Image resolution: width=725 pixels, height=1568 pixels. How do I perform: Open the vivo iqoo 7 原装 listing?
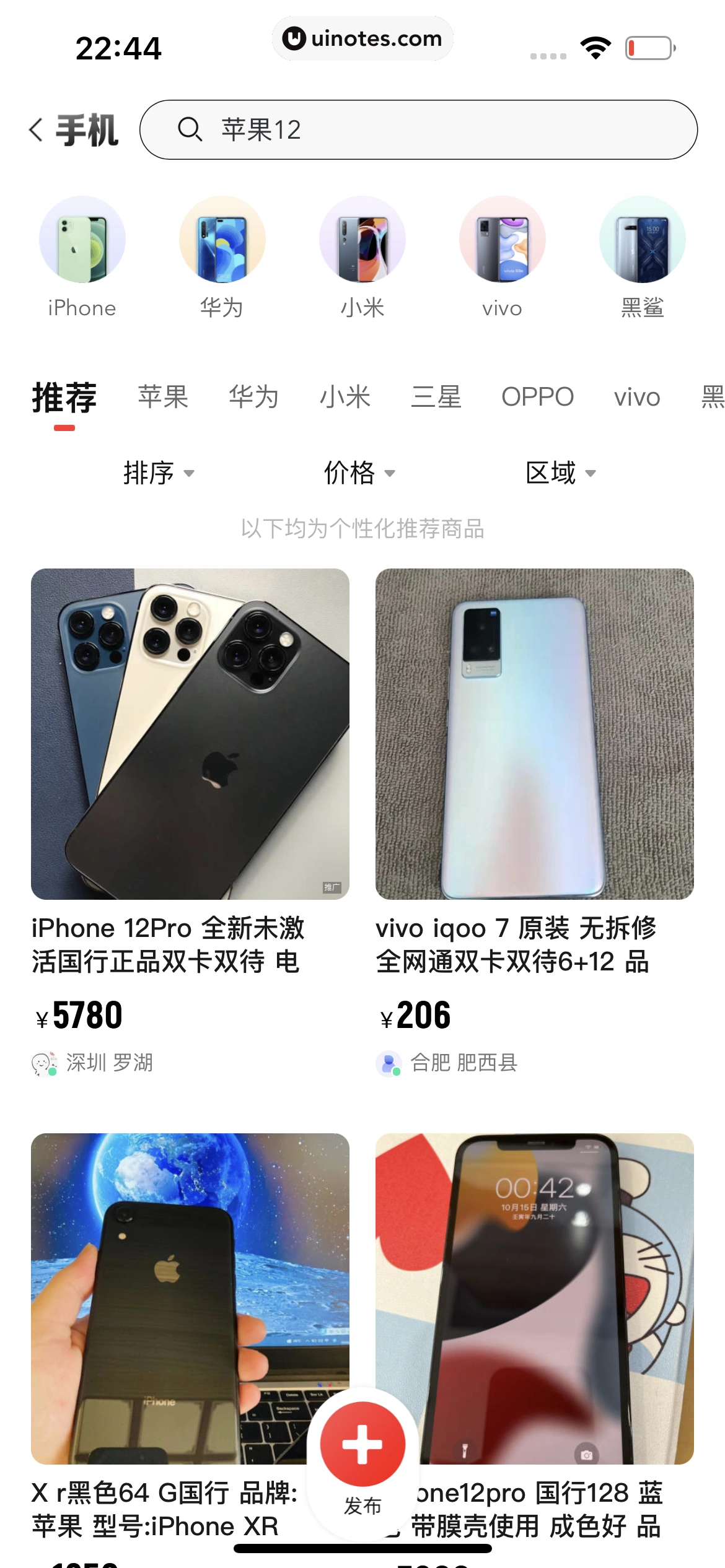534,737
